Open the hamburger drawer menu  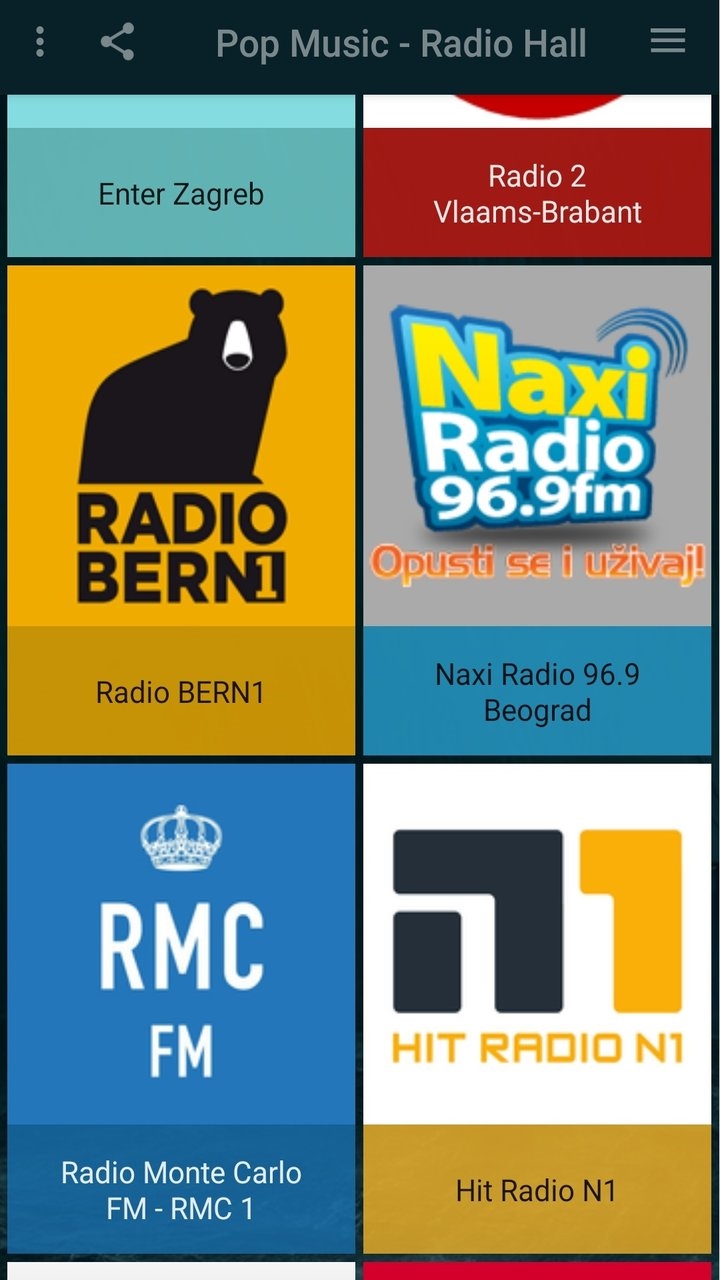point(667,42)
